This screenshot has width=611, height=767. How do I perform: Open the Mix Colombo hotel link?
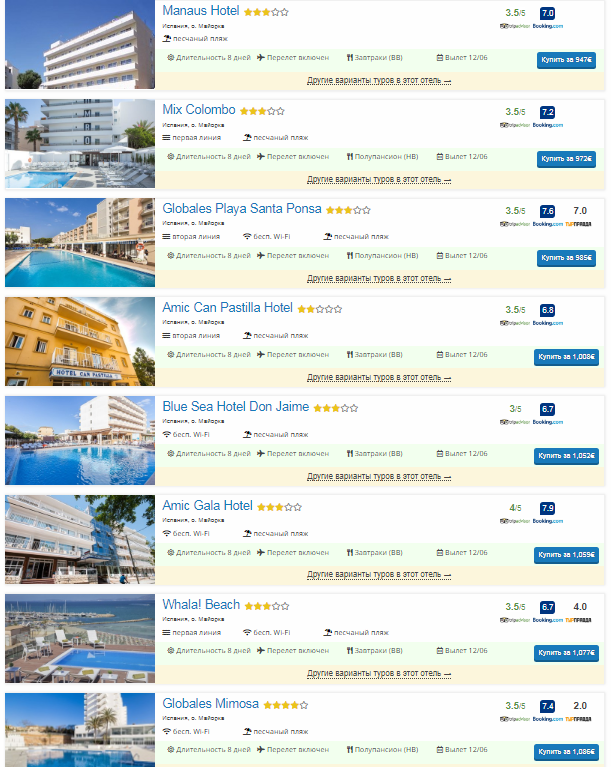pos(199,110)
